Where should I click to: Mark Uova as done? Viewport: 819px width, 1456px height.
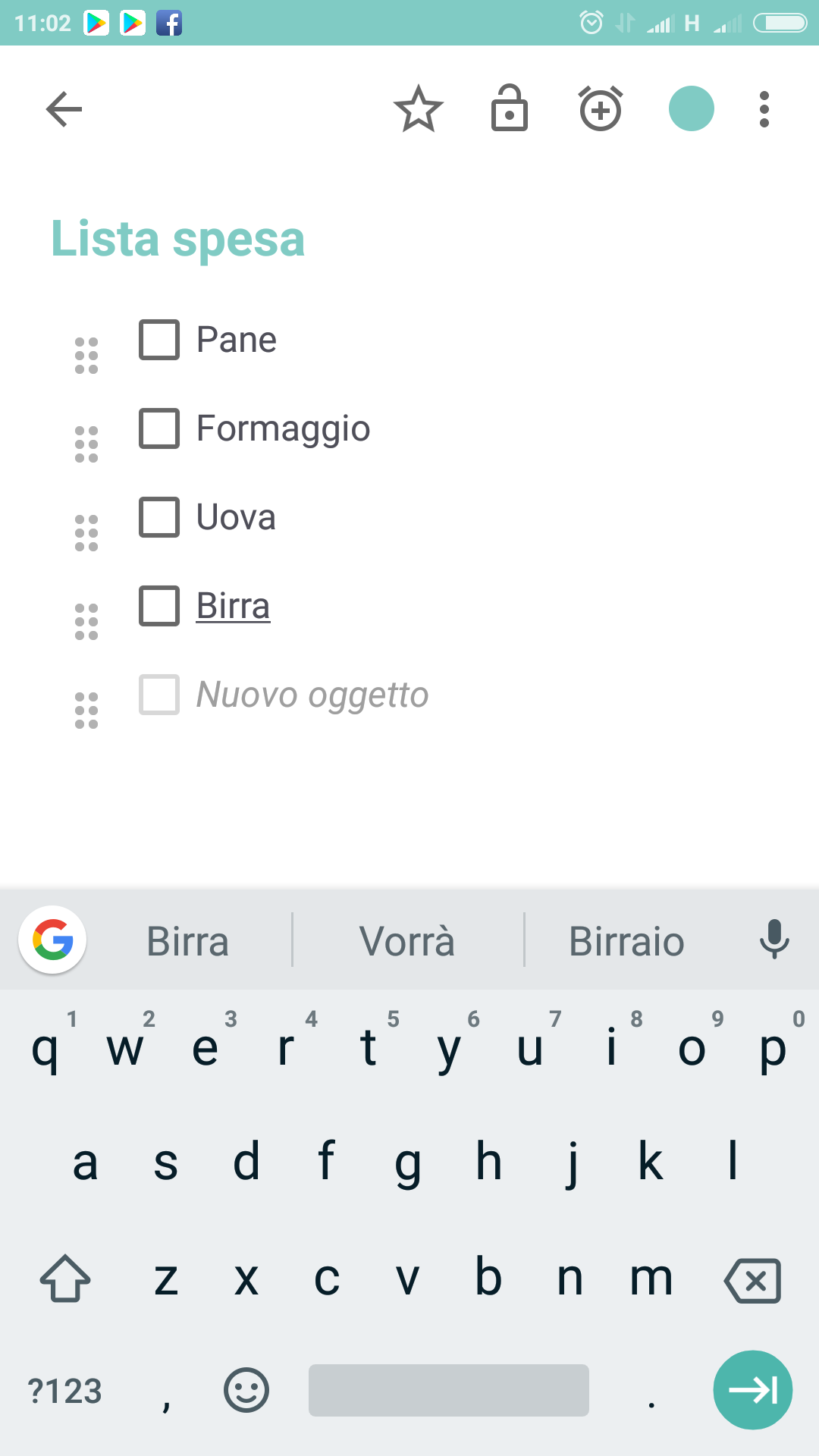coord(159,517)
